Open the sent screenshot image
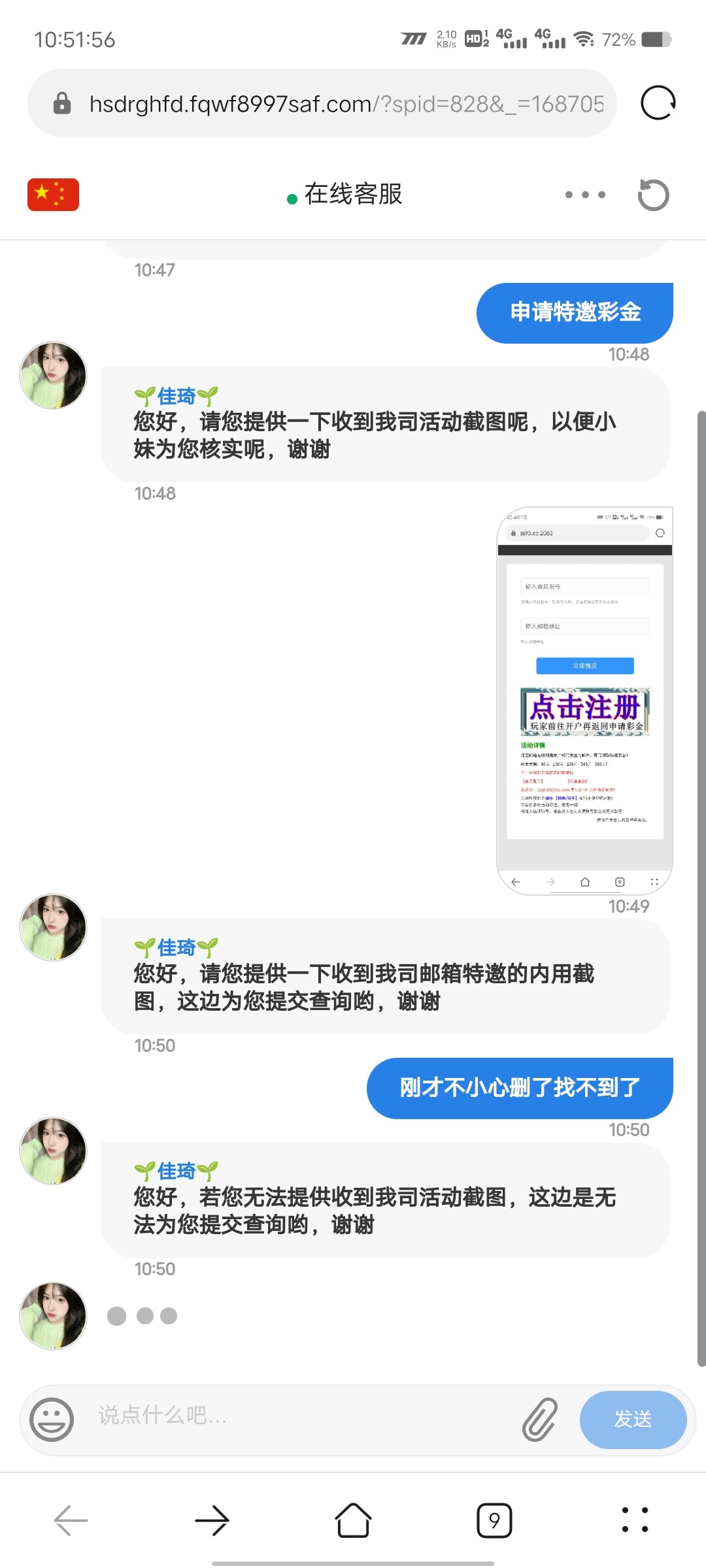This screenshot has width=706, height=1568. click(x=584, y=700)
